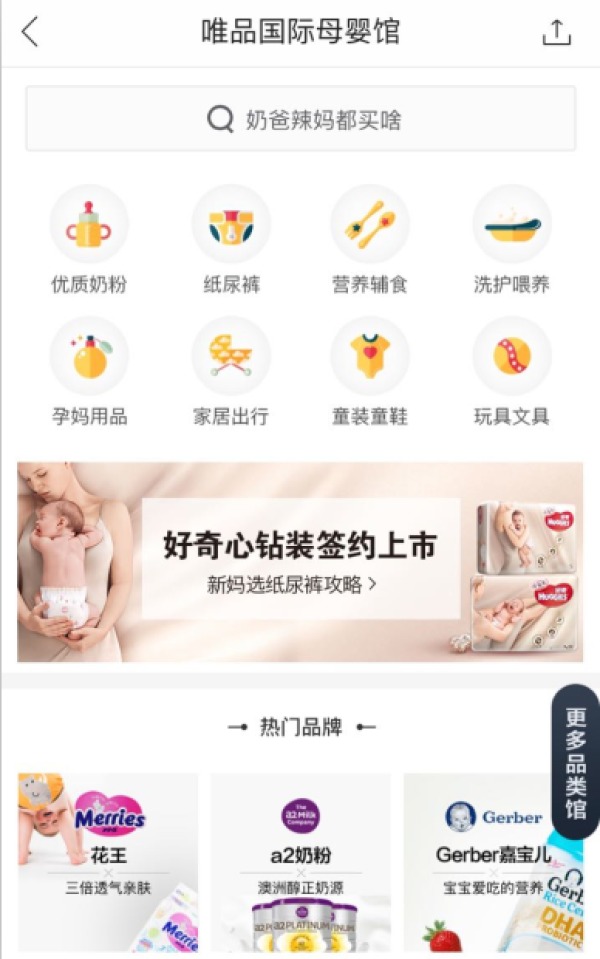This screenshot has width=600, height=959.
Task: Open the 玩具文具 category
Action: (x=511, y=371)
